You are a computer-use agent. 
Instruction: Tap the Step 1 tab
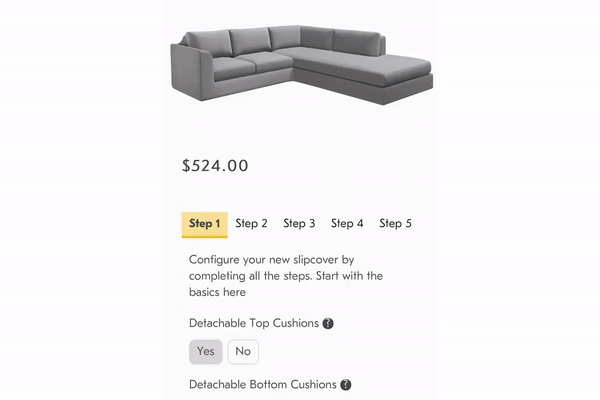[x=205, y=224]
